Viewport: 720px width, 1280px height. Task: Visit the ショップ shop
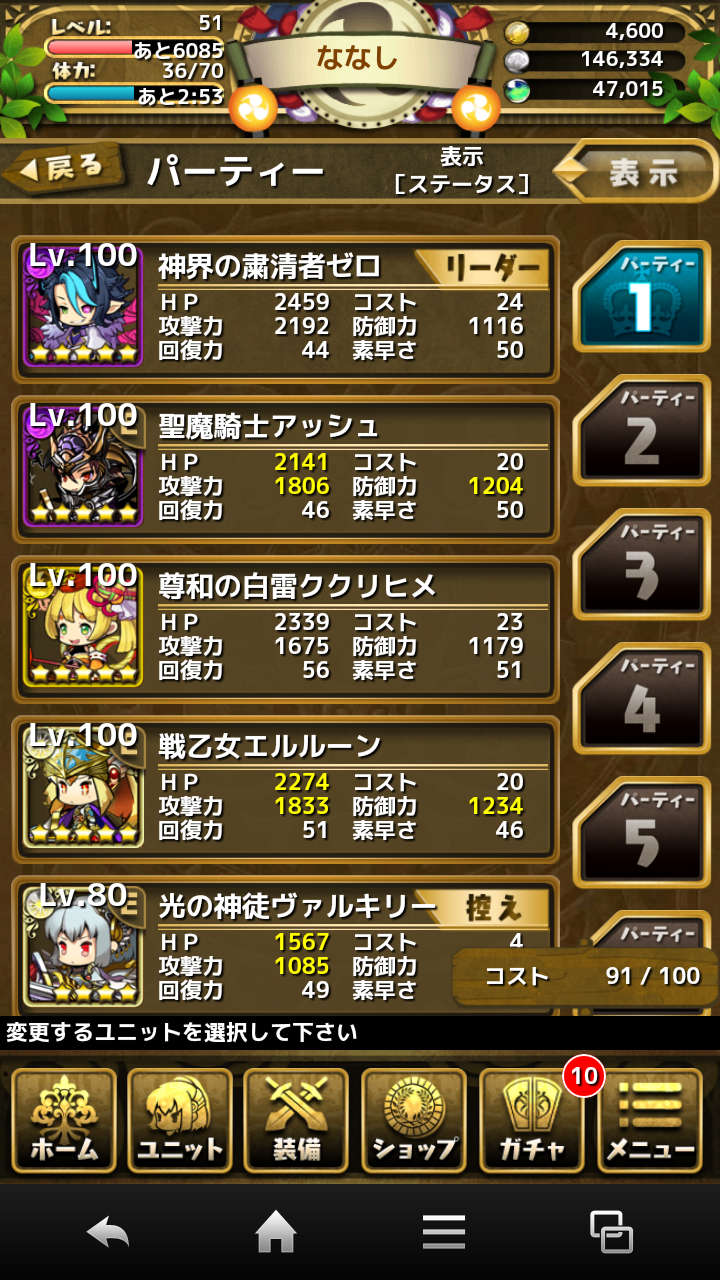pos(414,1120)
